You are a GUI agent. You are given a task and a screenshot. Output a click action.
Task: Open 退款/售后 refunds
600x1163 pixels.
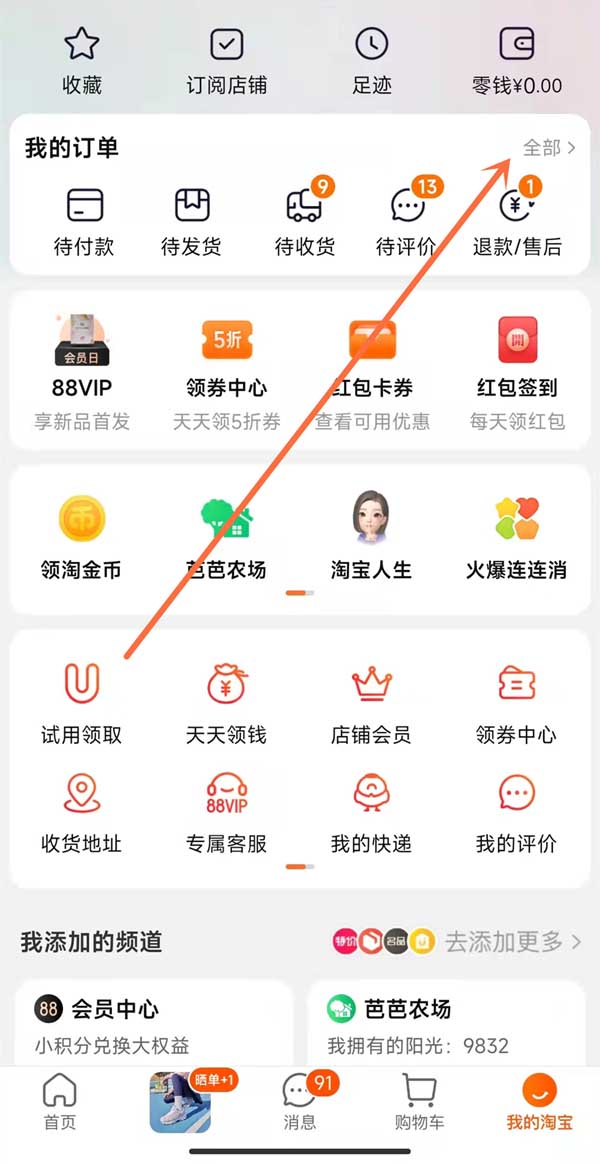coord(517,222)
